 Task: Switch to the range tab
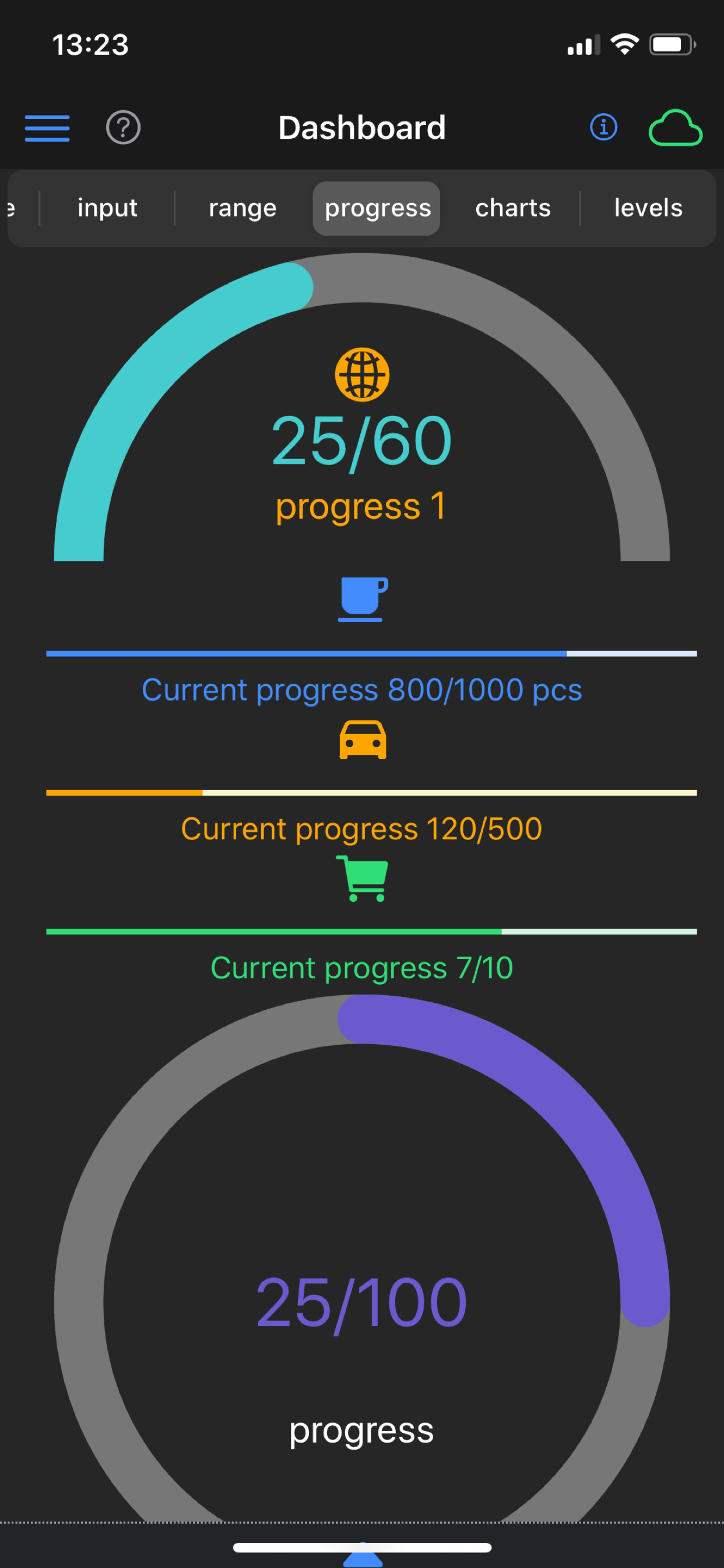242,208
